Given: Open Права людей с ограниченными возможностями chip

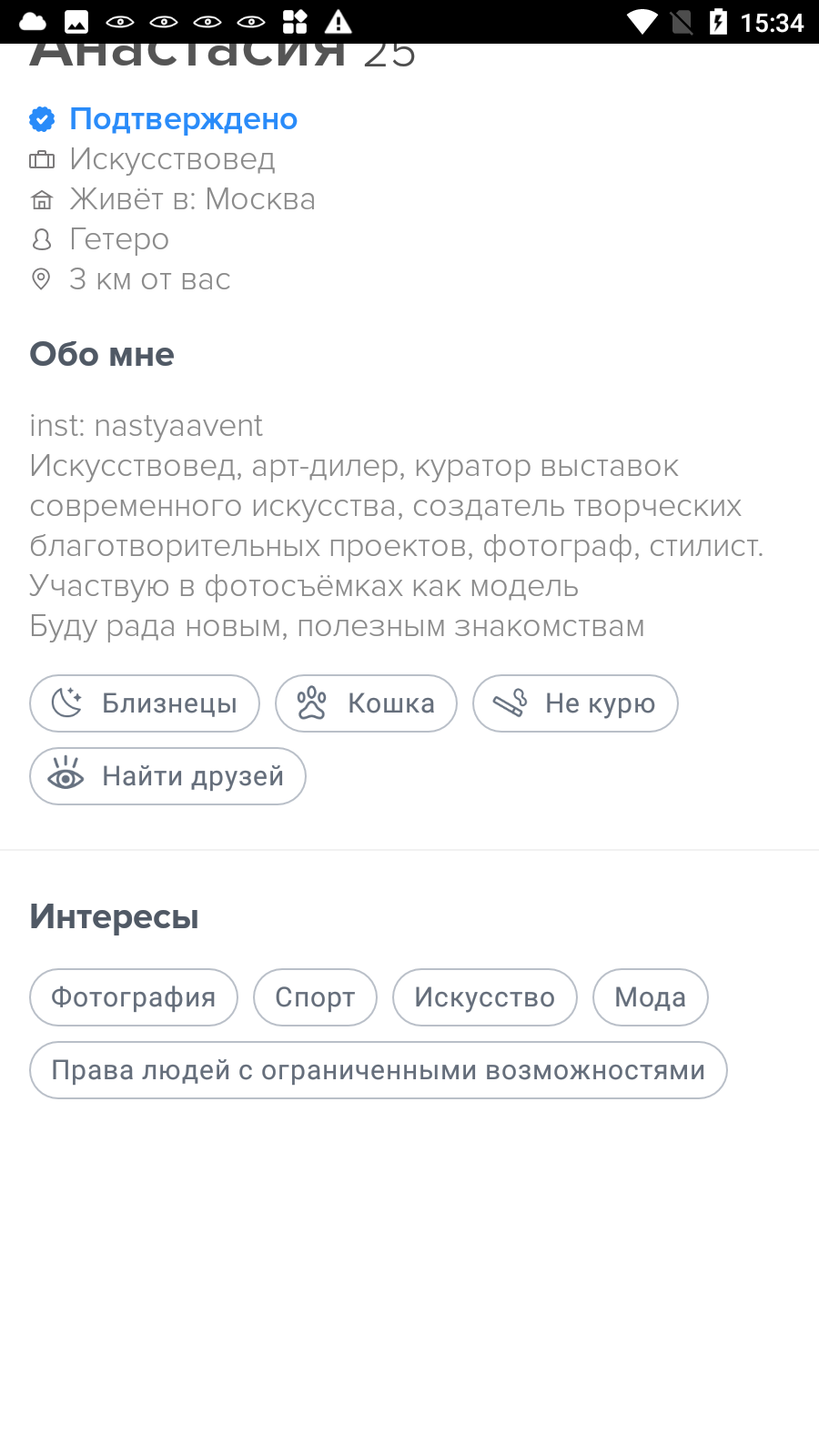Looking at the screenshot, I should tap(379, 1070).
